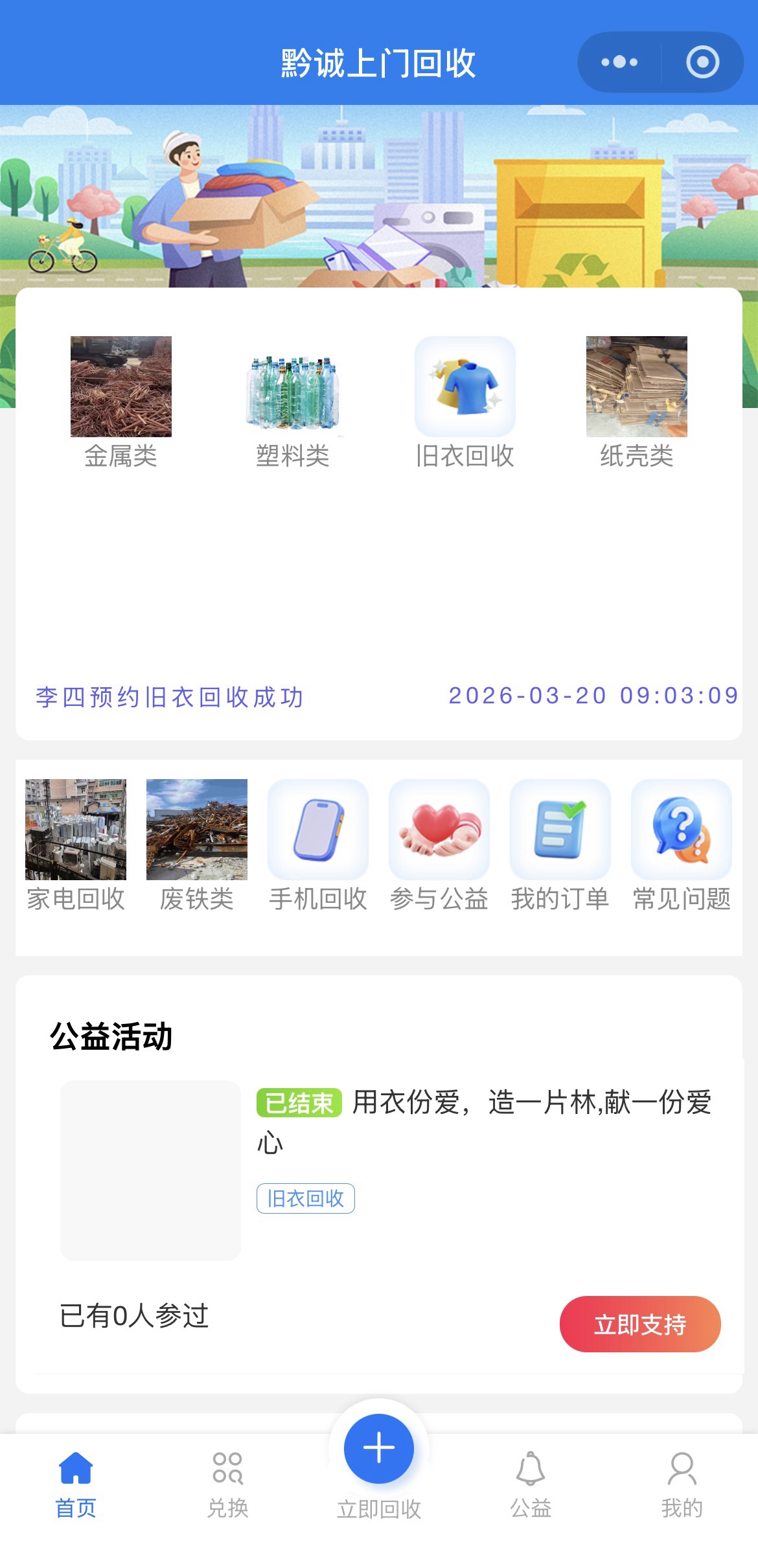Open the mini program more-options menu

coord(619,62)
